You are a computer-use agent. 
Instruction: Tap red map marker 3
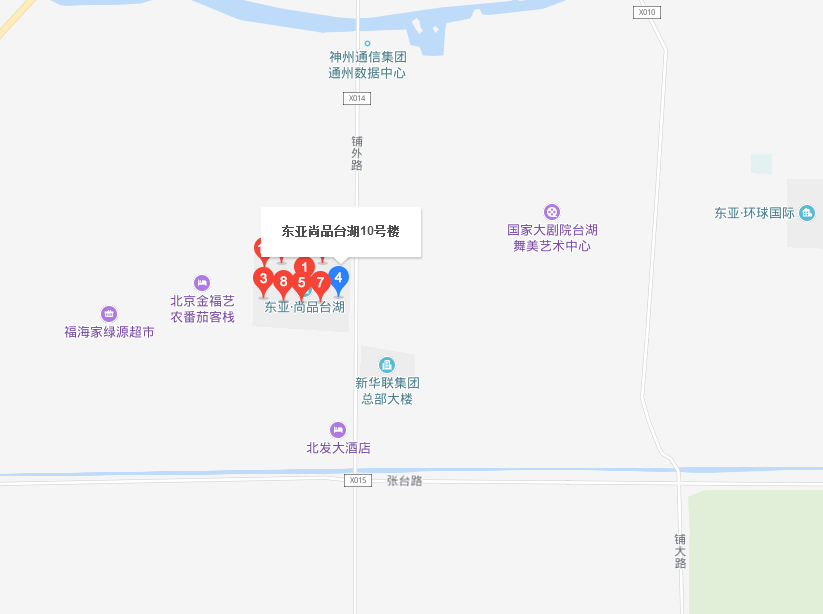pyautogui.click(x=263, y=279)
